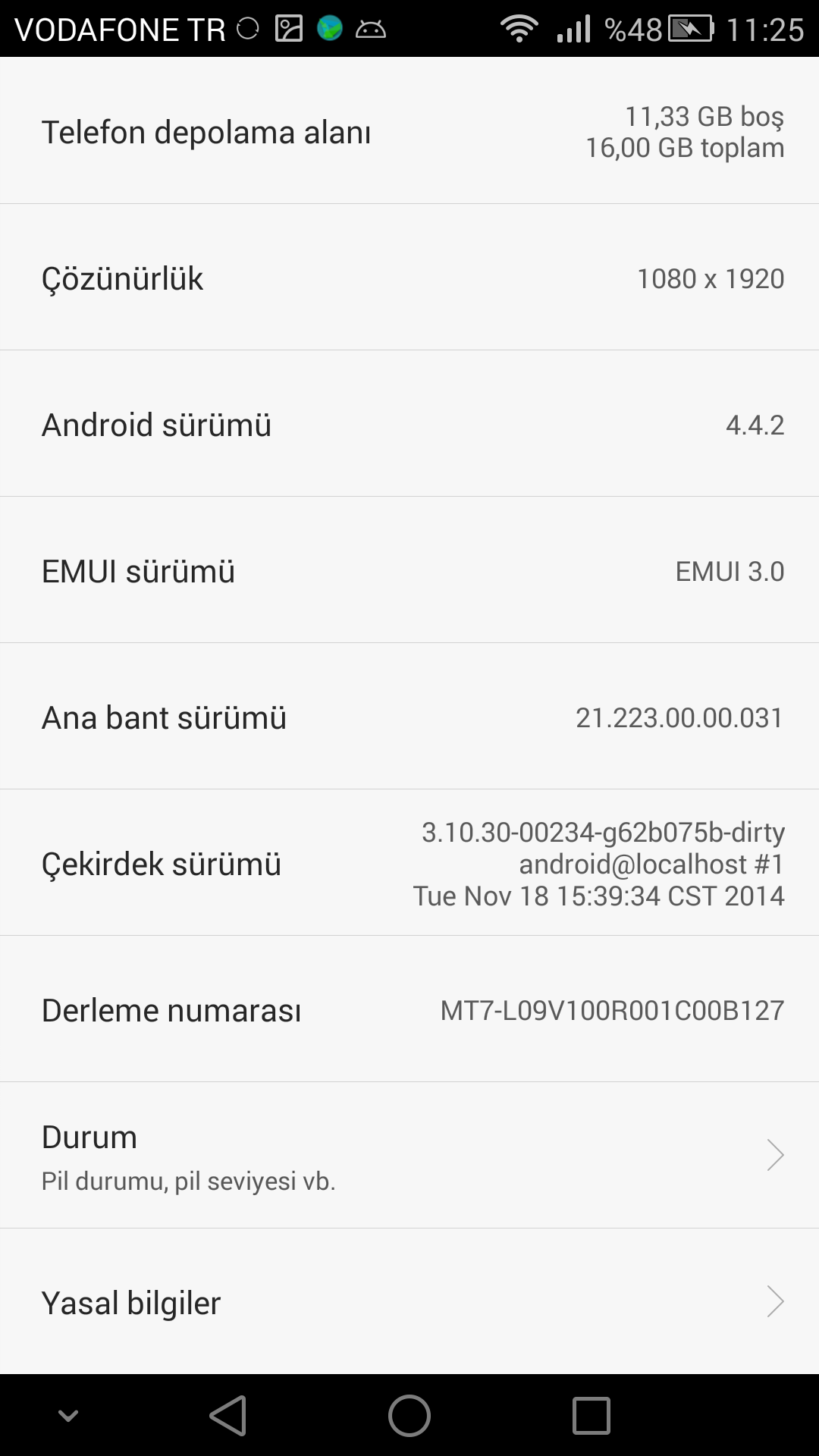Go to home screen via circle button

409,1415
